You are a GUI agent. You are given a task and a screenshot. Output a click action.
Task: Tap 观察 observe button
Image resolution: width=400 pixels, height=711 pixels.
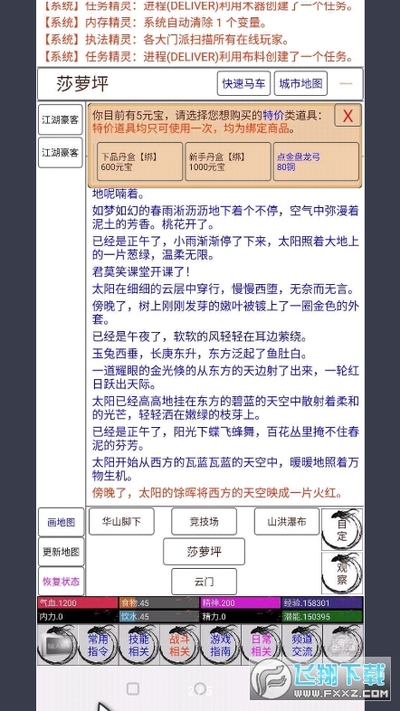(x=342, y=573)
